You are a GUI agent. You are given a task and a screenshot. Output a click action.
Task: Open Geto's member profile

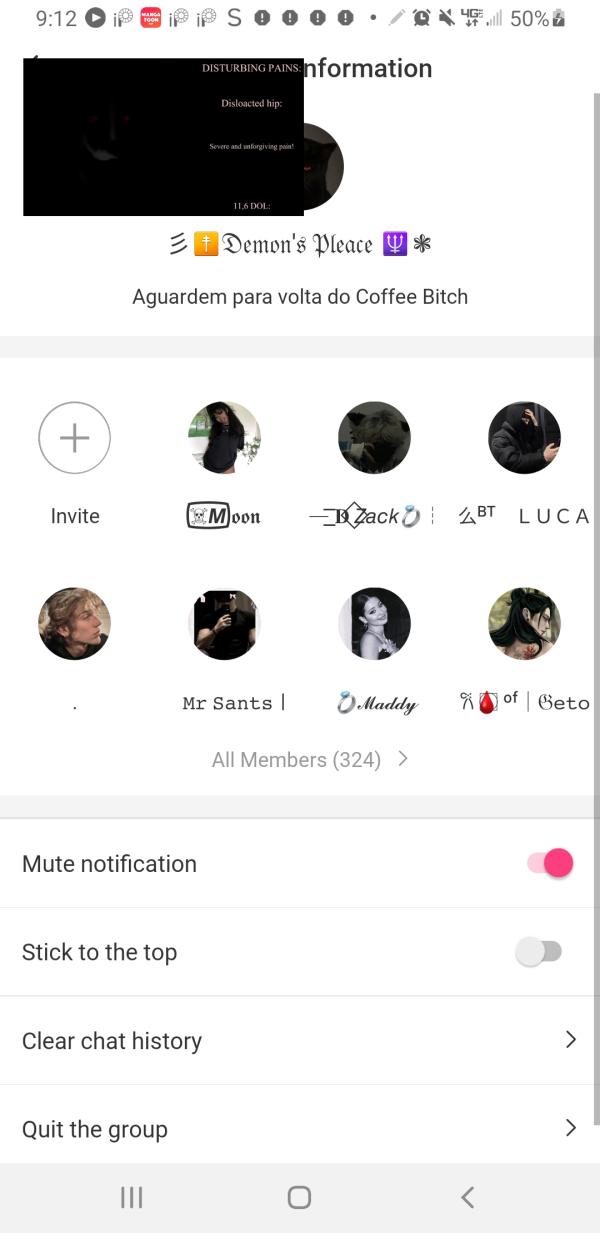tap(524, 624)
